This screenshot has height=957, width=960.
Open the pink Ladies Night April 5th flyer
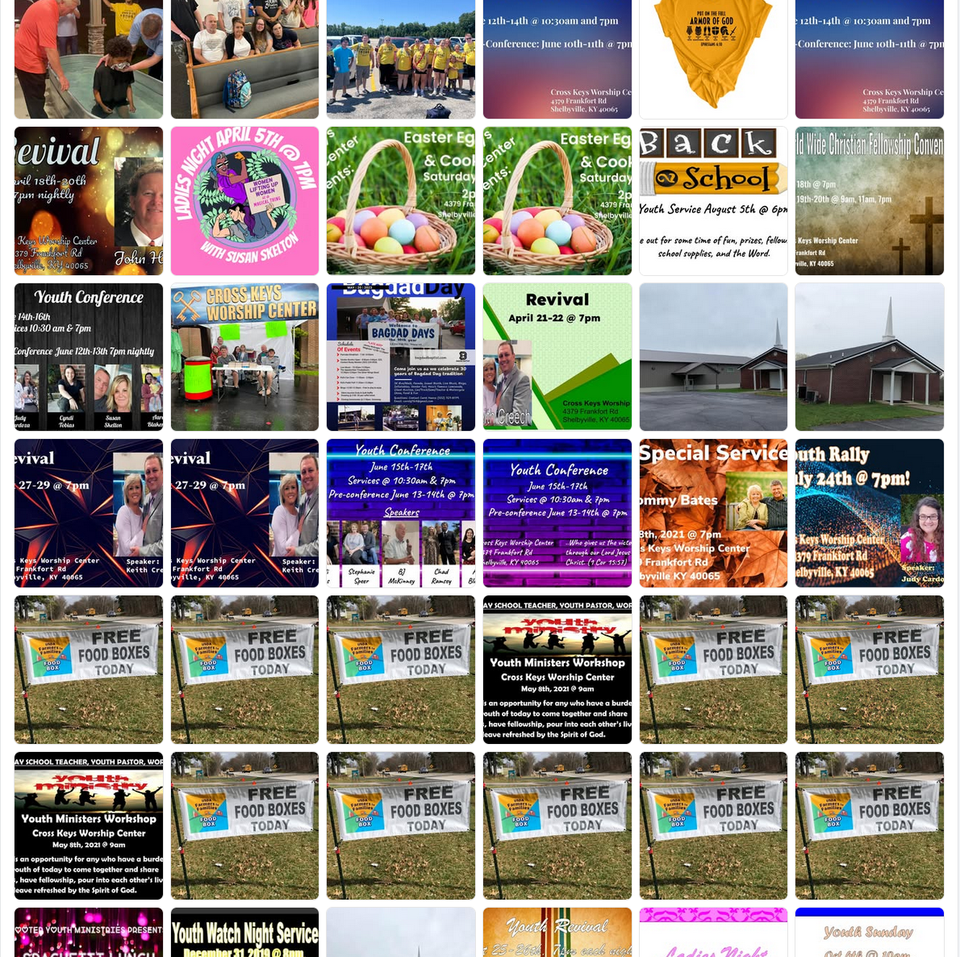pos(244,200)
